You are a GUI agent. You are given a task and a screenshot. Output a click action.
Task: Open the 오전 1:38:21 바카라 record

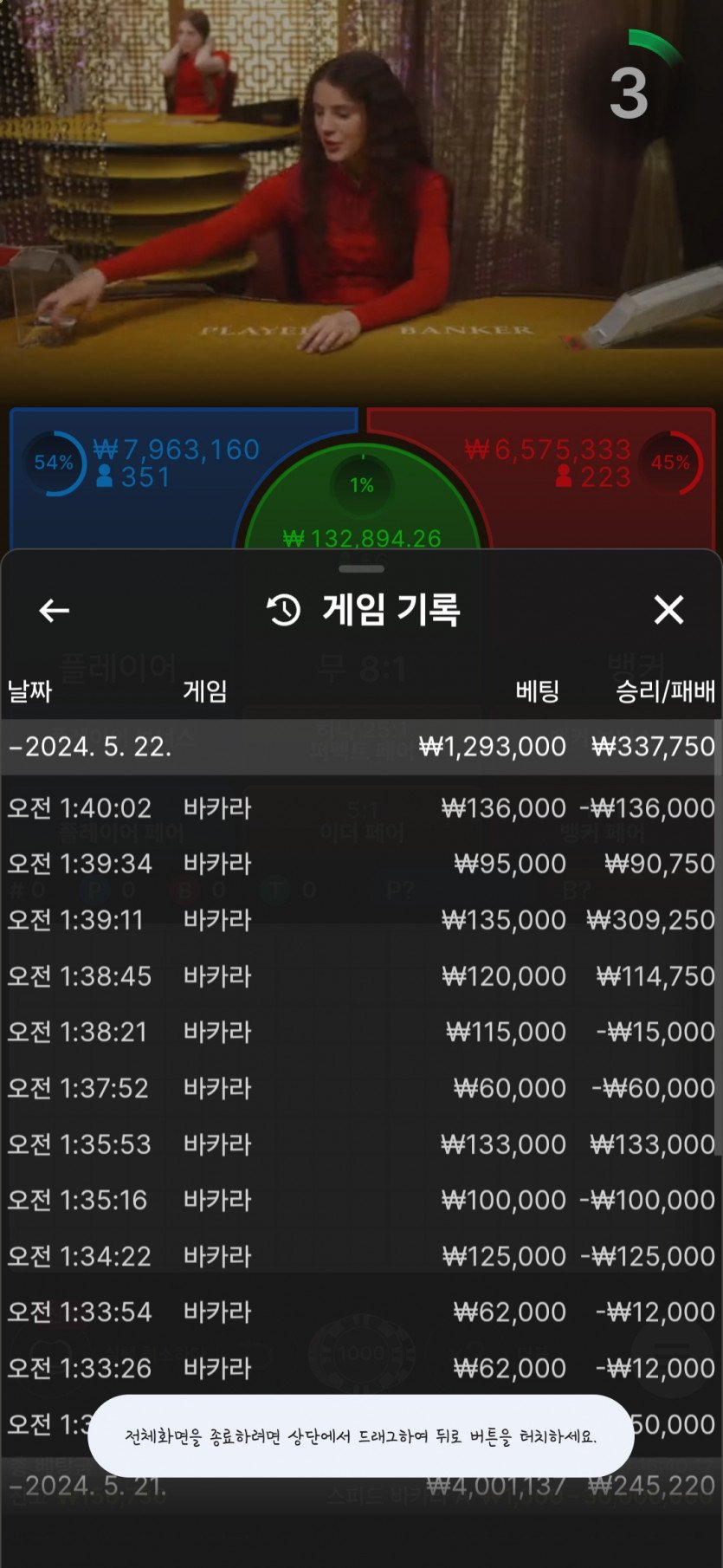[361, 1032]
